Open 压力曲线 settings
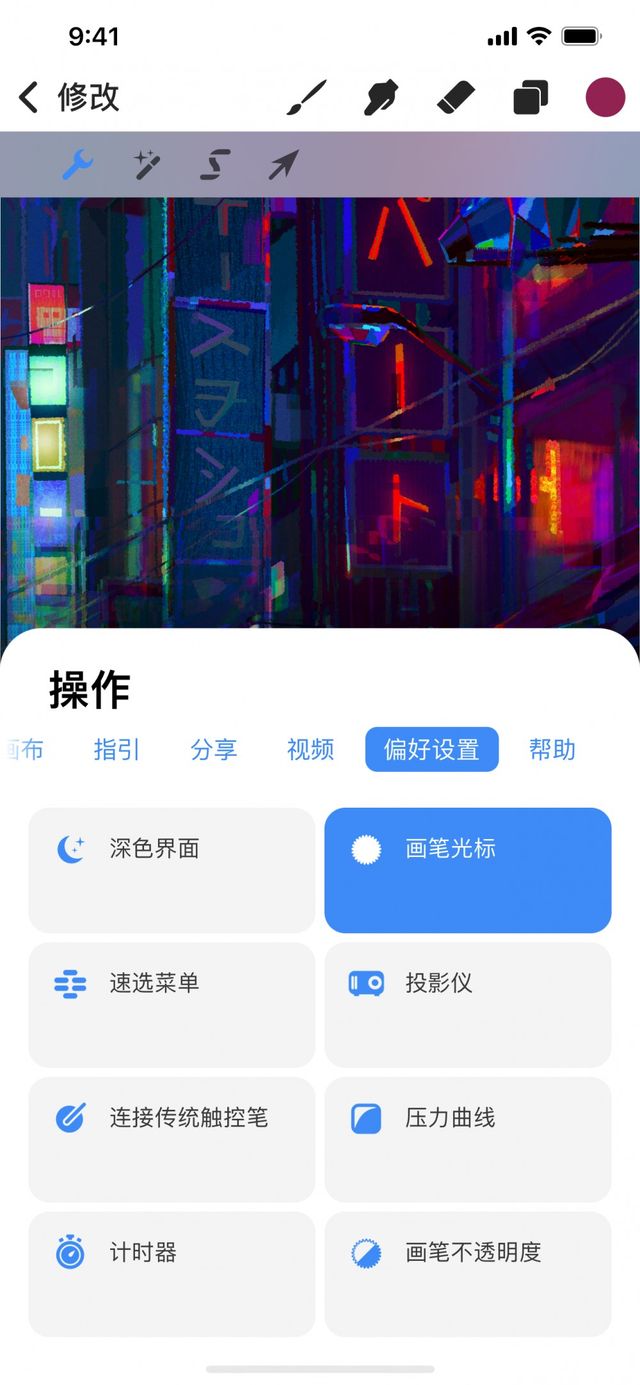Screen dimensions: 640x1385 [x=467, y=1139]
